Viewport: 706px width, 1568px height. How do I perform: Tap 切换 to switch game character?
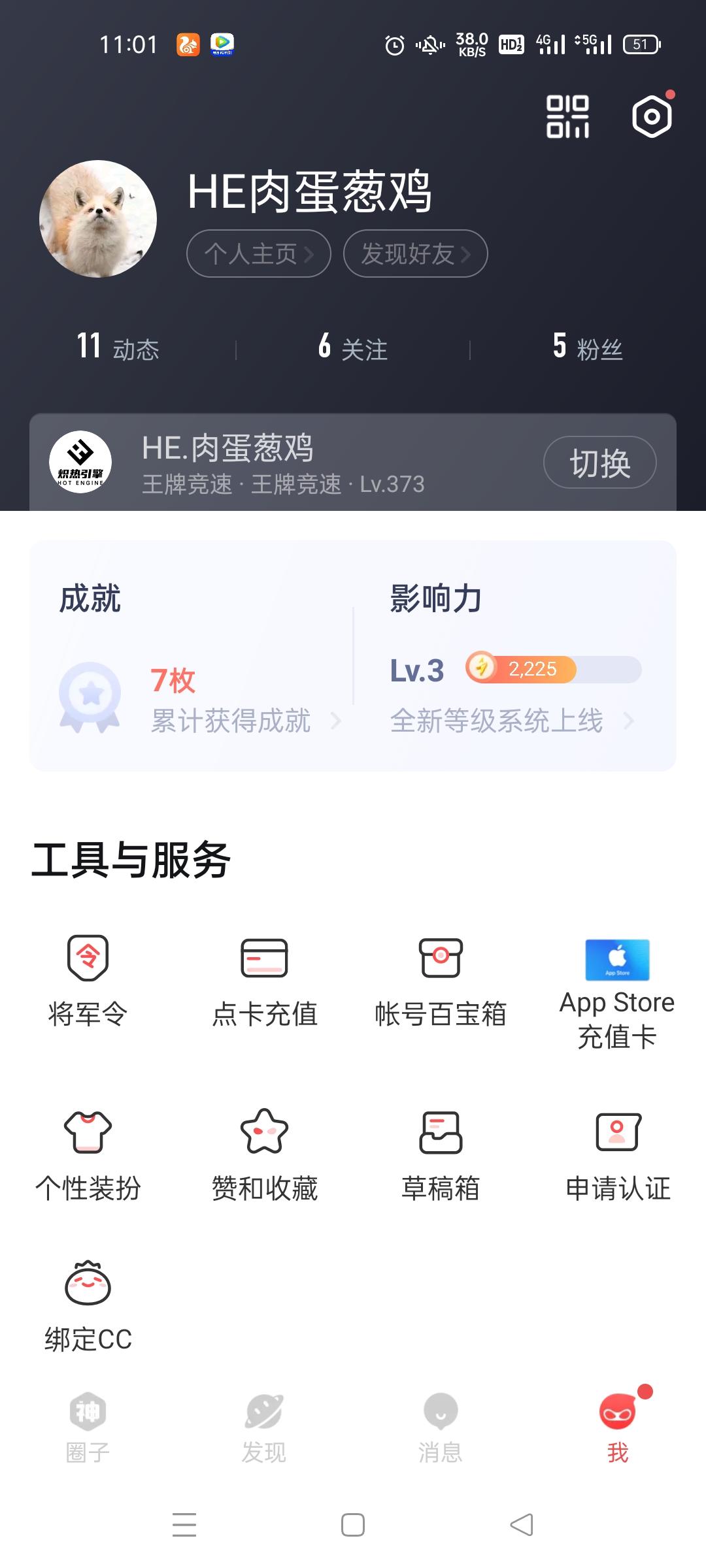point(599,463)
